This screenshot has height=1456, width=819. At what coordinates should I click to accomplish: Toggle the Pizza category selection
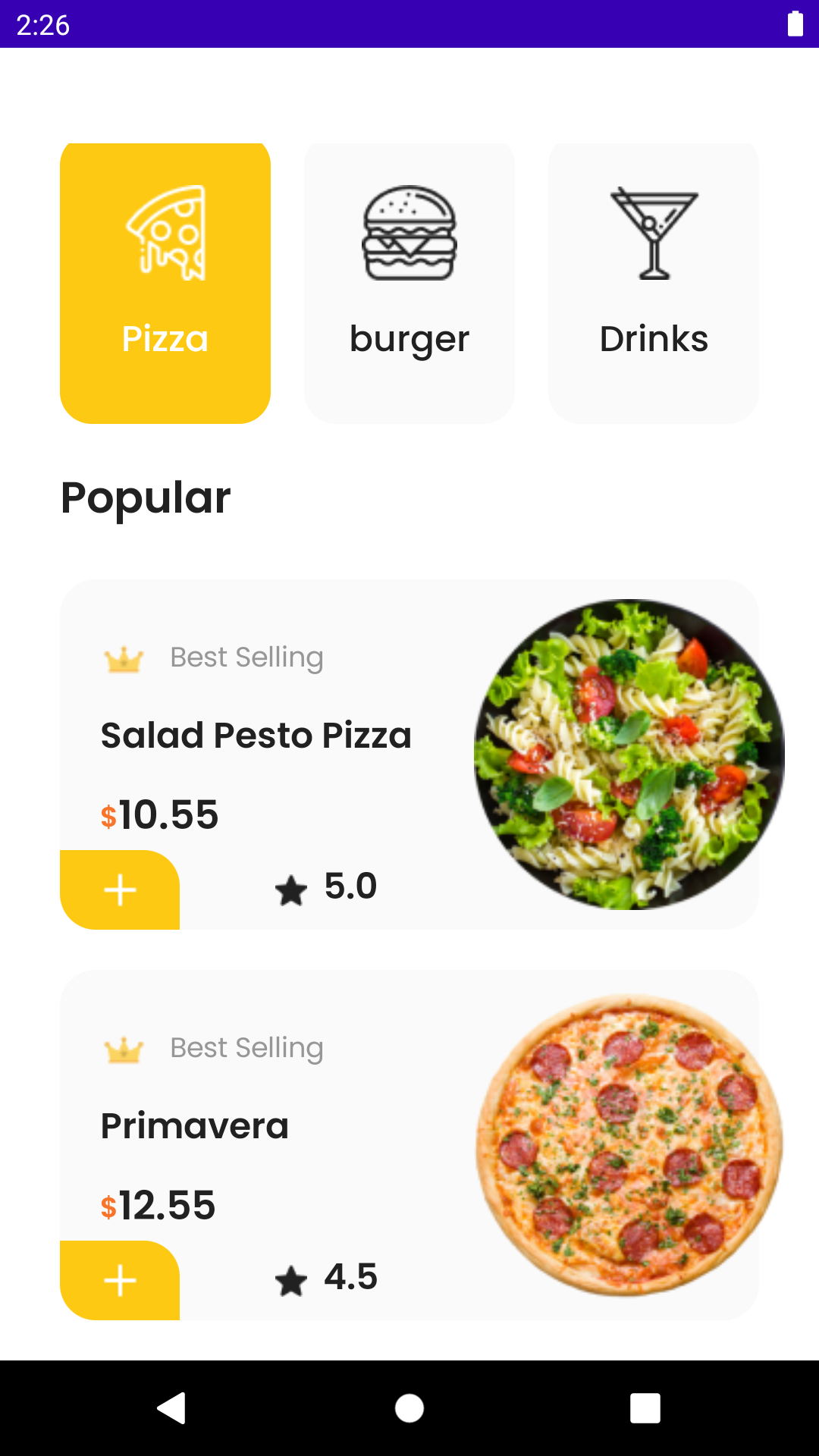pos(165,282)
